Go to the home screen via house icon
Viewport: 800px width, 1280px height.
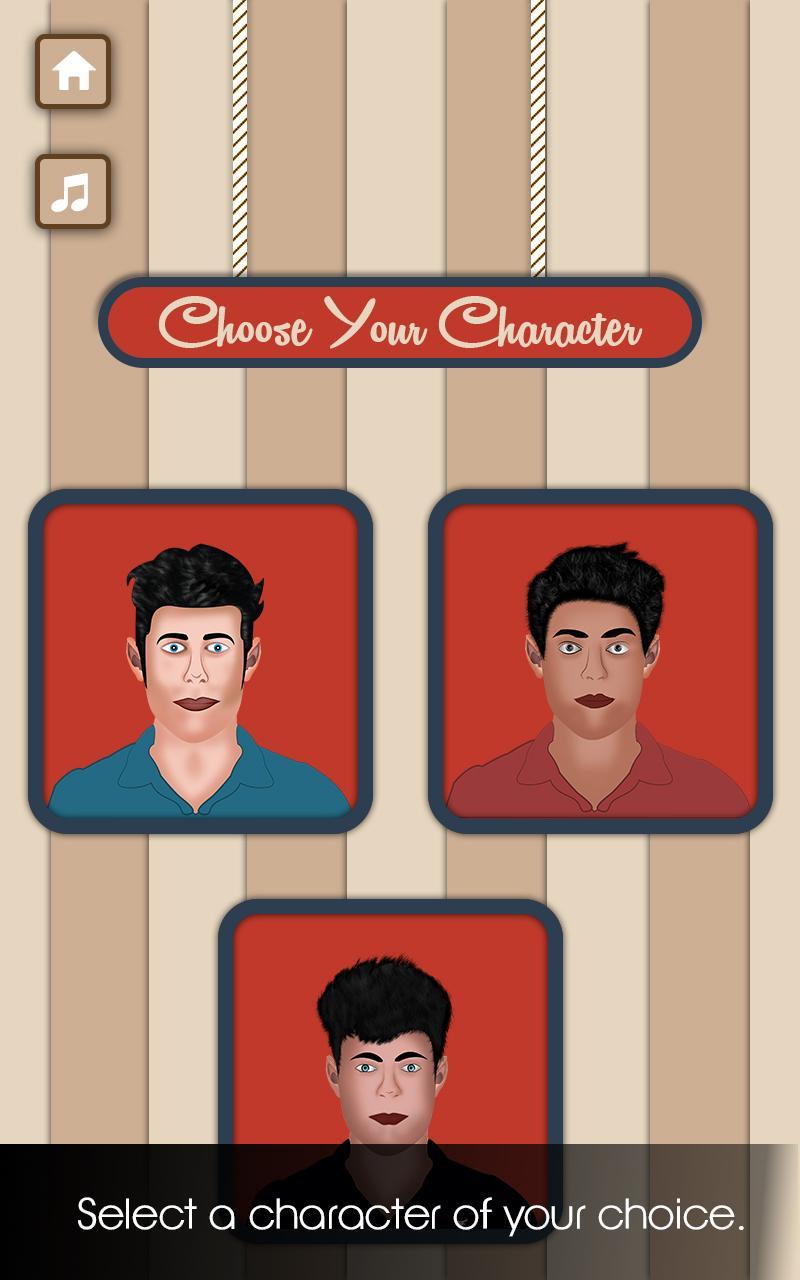pyautogui.click(x=73, y=72)
